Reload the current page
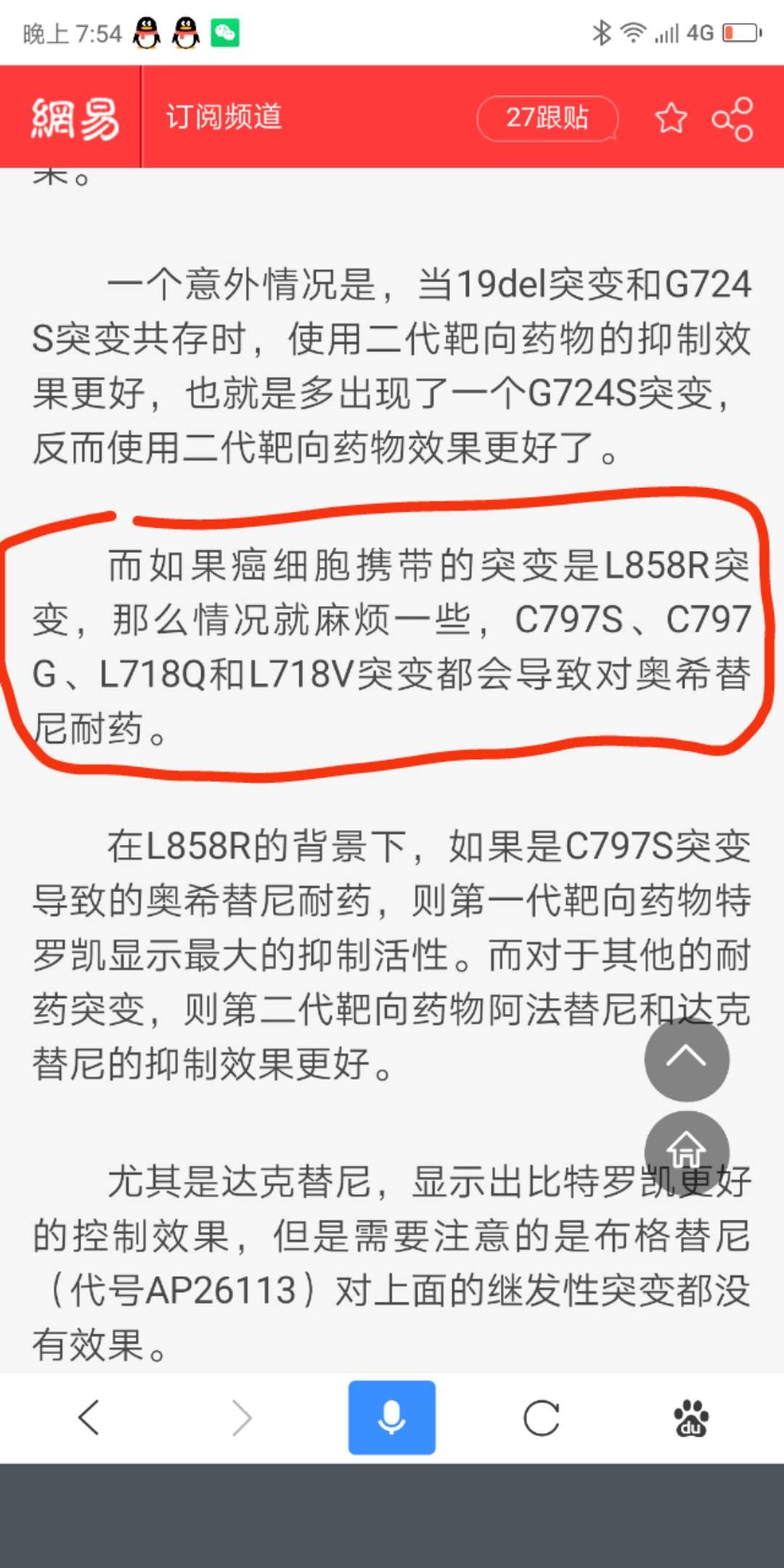Image resolution: width=784 pixels, height=1568 pixels. pyautogui.click(x=542, y=1417)
